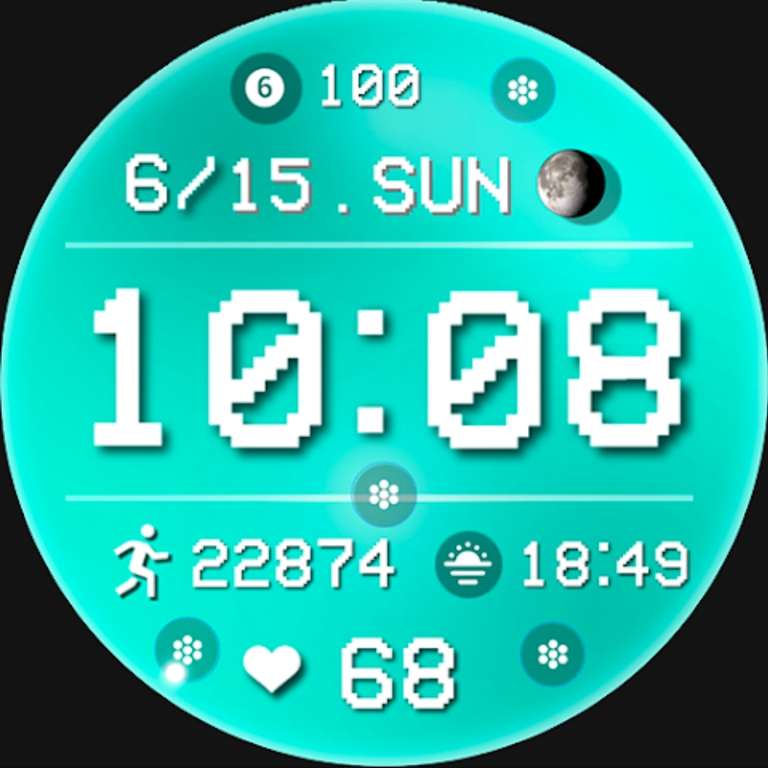
Task: Open step count showing 22874
Action: coord(254,562)
